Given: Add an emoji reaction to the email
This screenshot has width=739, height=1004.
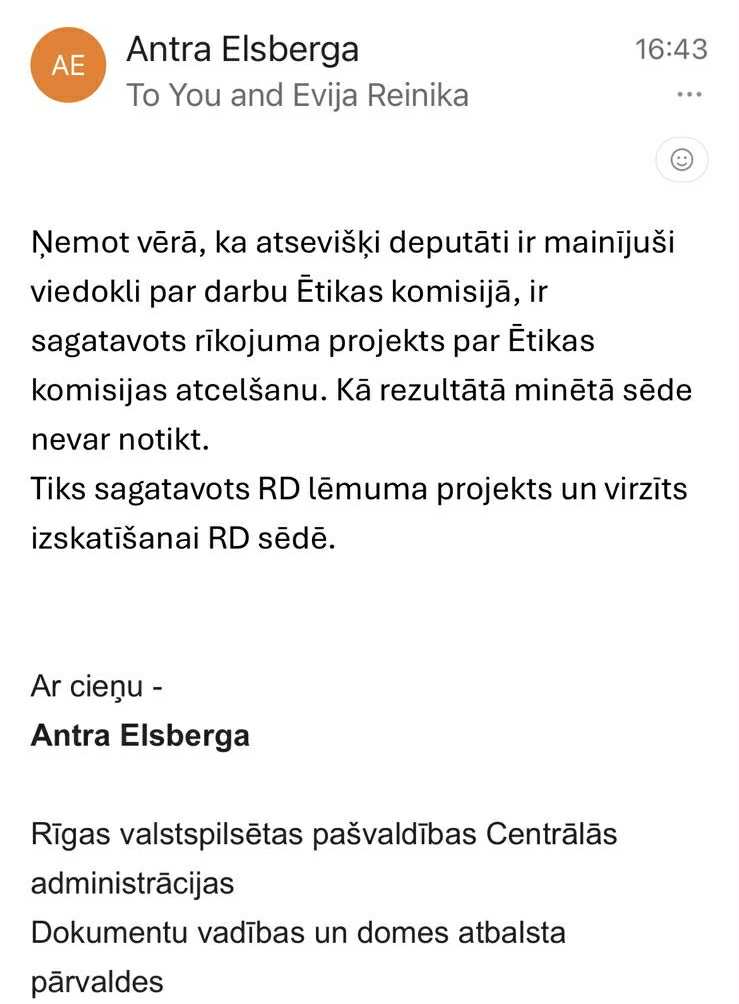Looking at the screenshot, I should (x=682, y=160).
